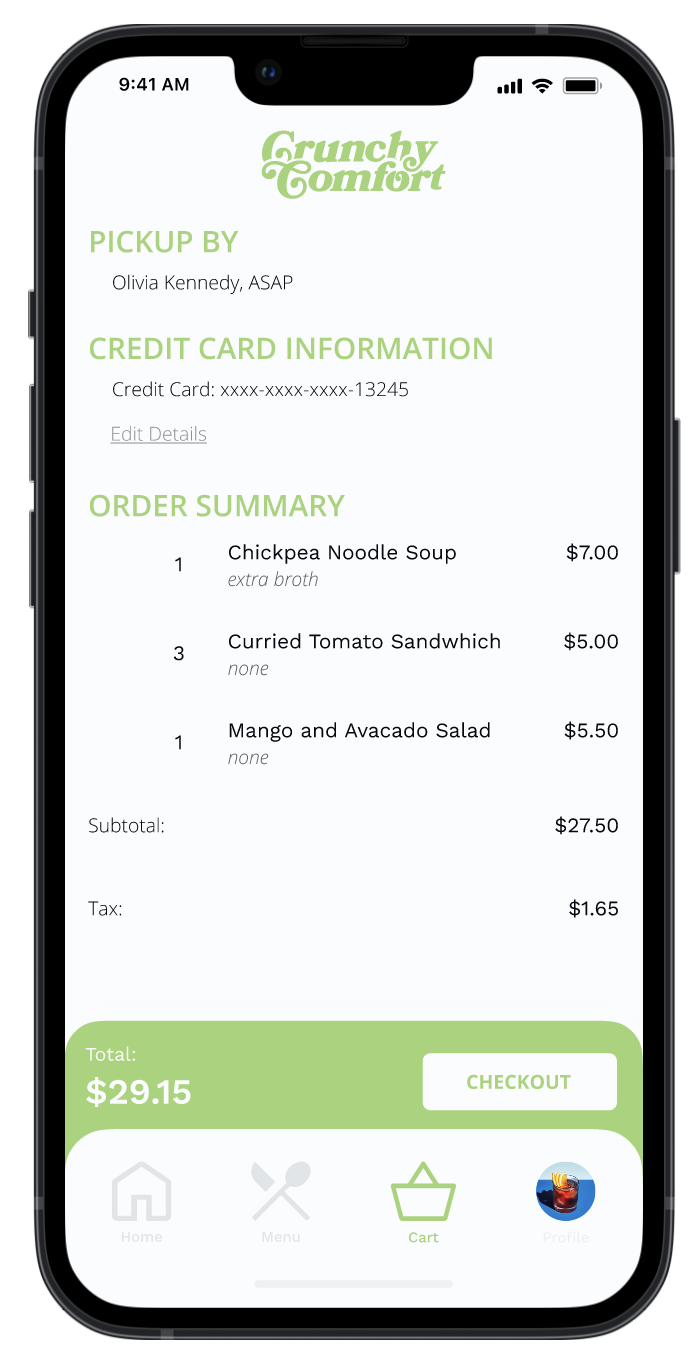
Task: Tap the CHECKOUT button
Action: tap(519, 1082)
